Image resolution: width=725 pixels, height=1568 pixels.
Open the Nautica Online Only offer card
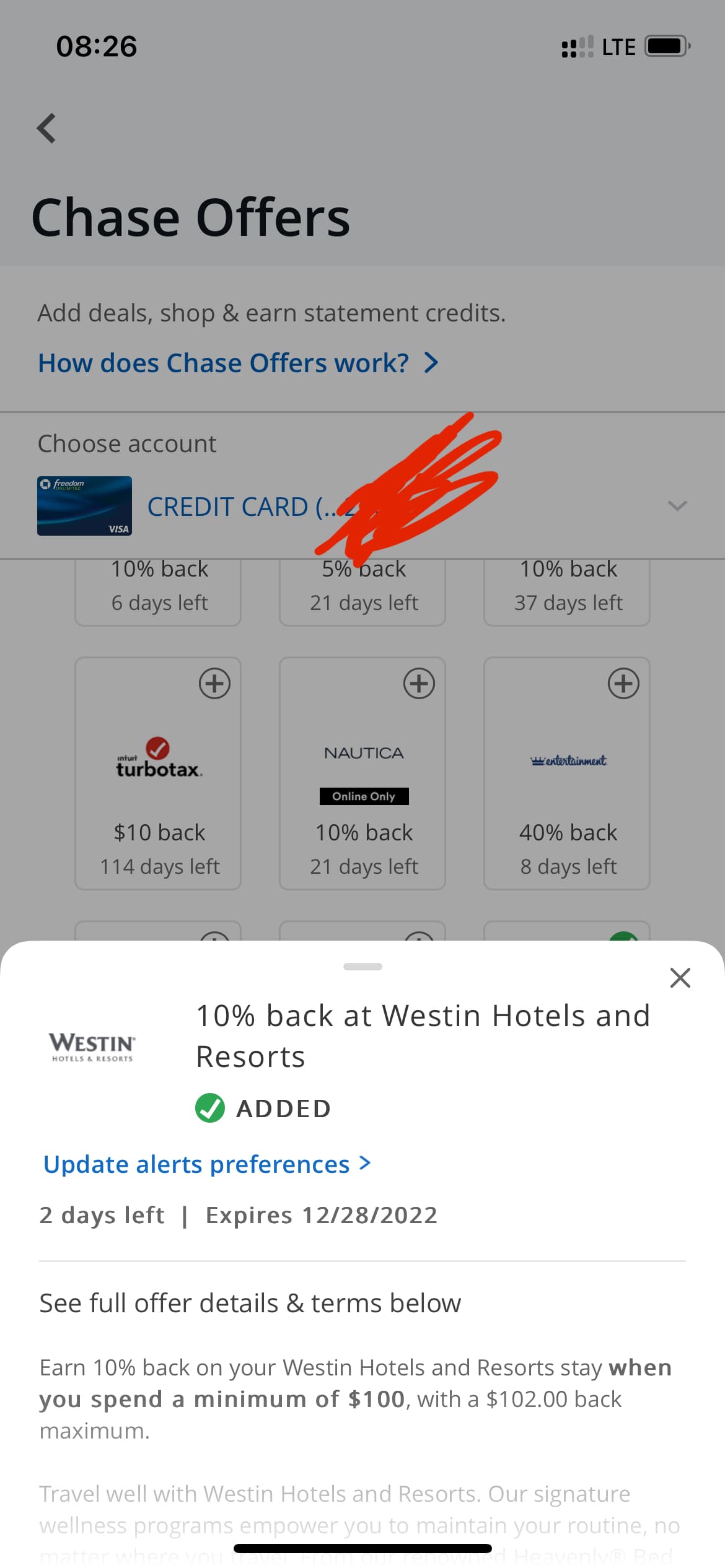point(362,773)
